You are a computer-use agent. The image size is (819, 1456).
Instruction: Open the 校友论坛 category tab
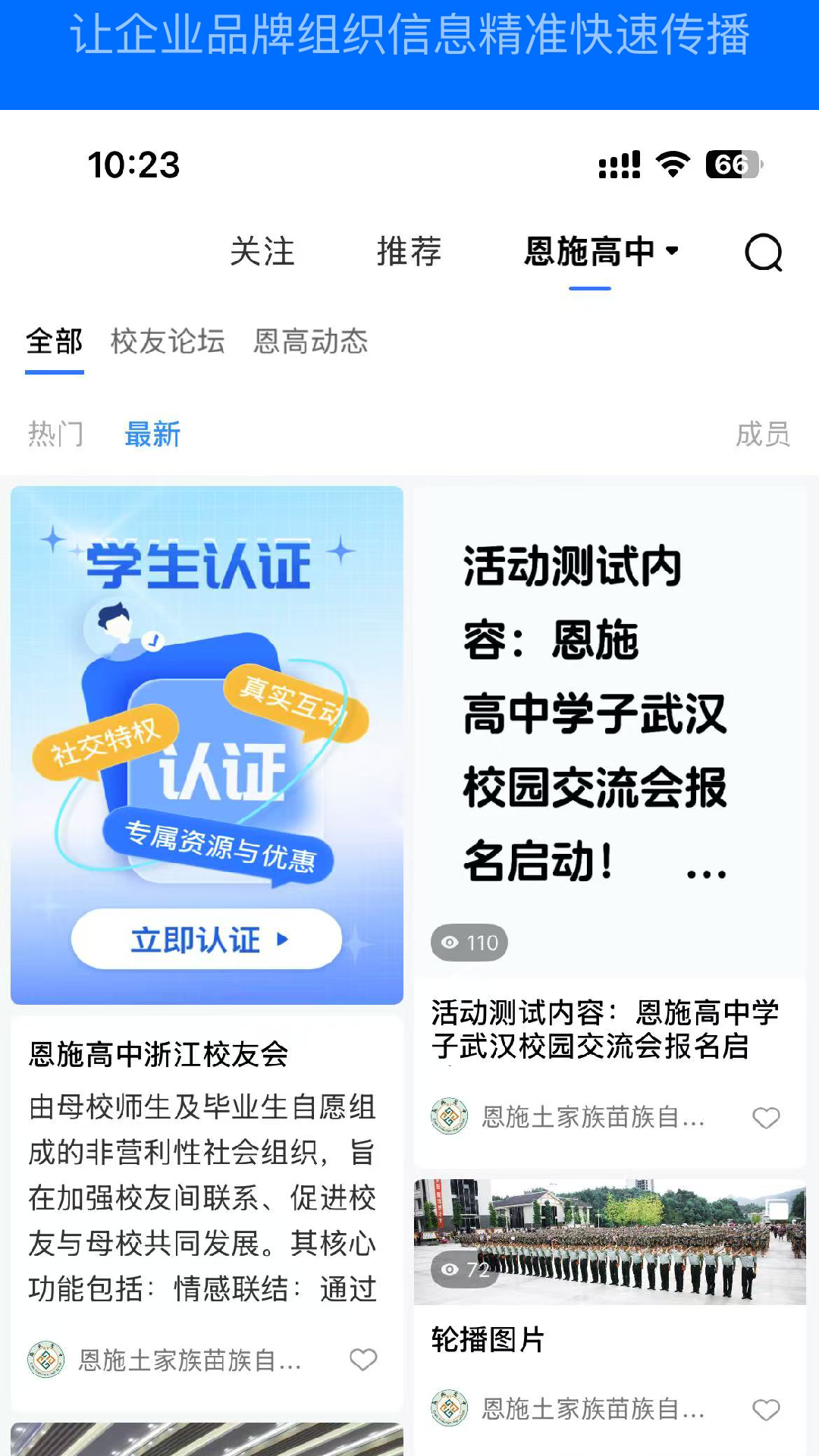pos(168,342)
